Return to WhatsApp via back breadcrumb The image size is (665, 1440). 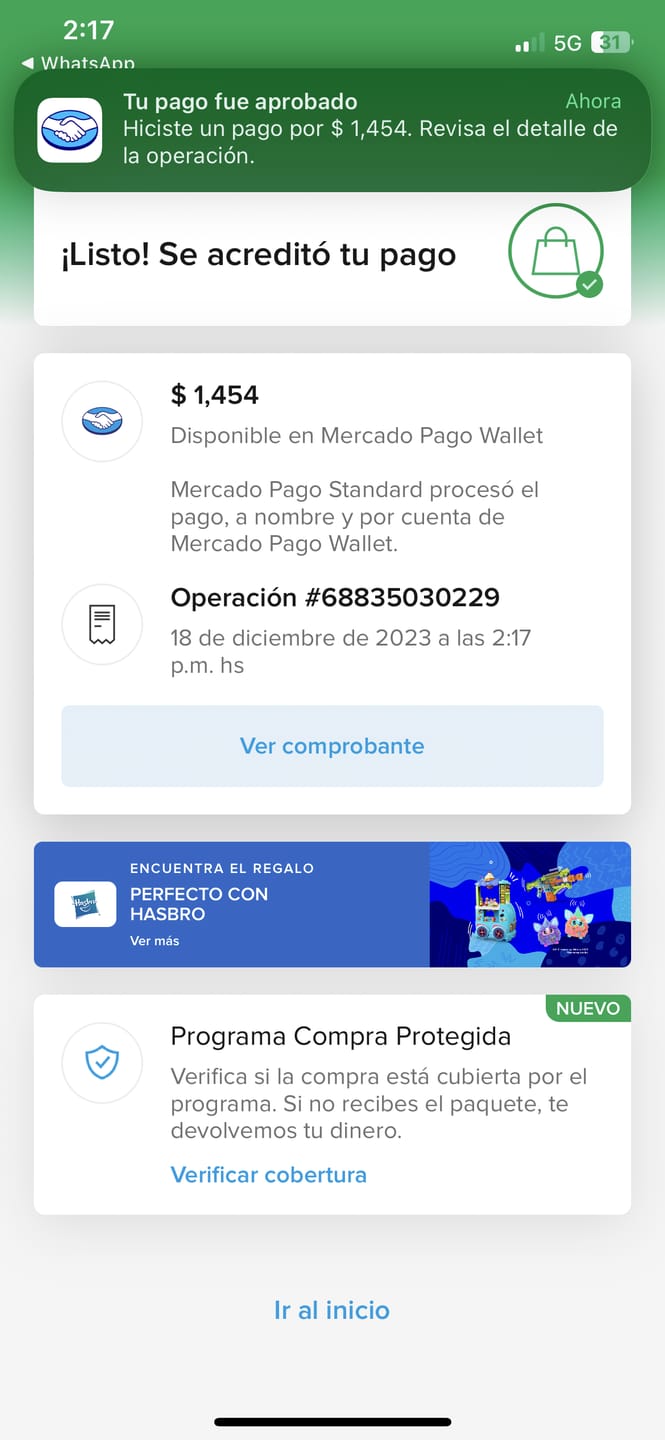[78, 62]
